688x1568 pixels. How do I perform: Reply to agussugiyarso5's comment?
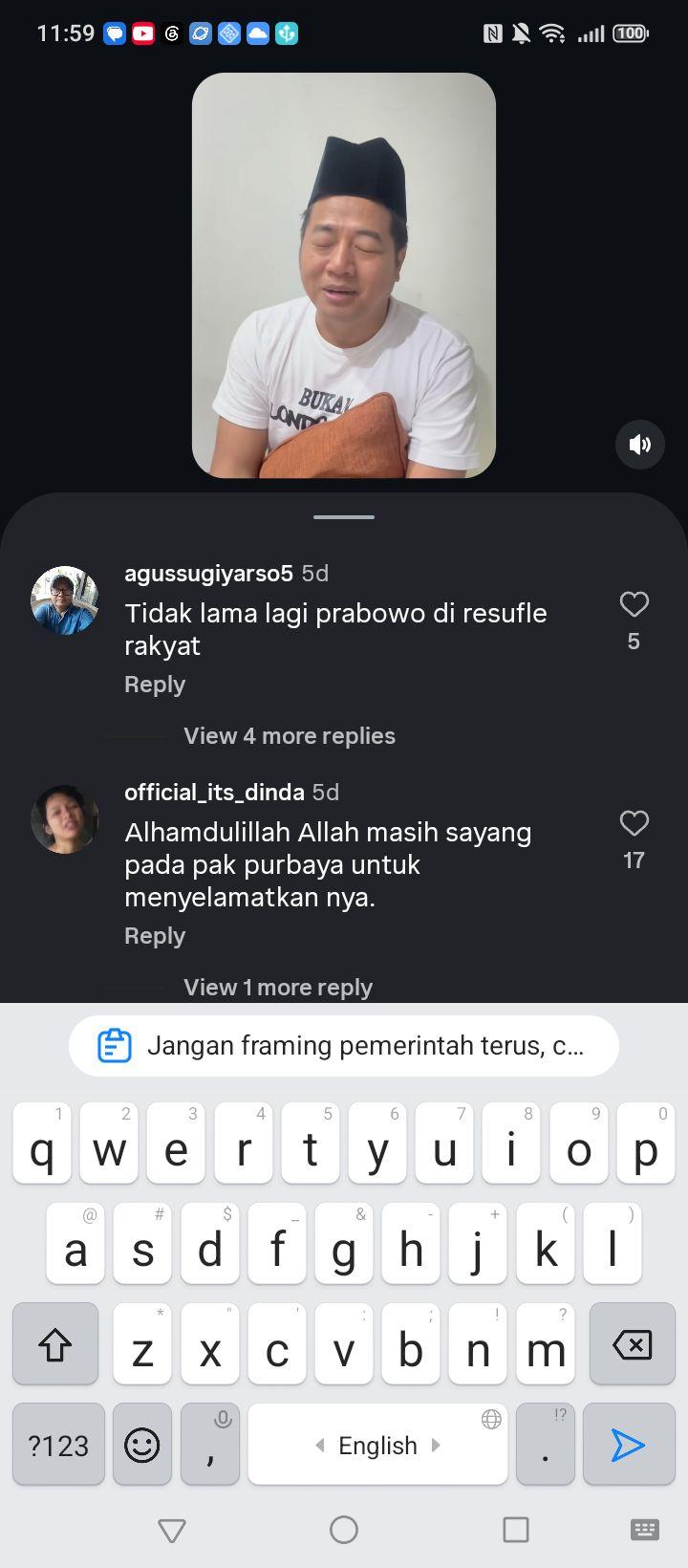coord(155,685)
